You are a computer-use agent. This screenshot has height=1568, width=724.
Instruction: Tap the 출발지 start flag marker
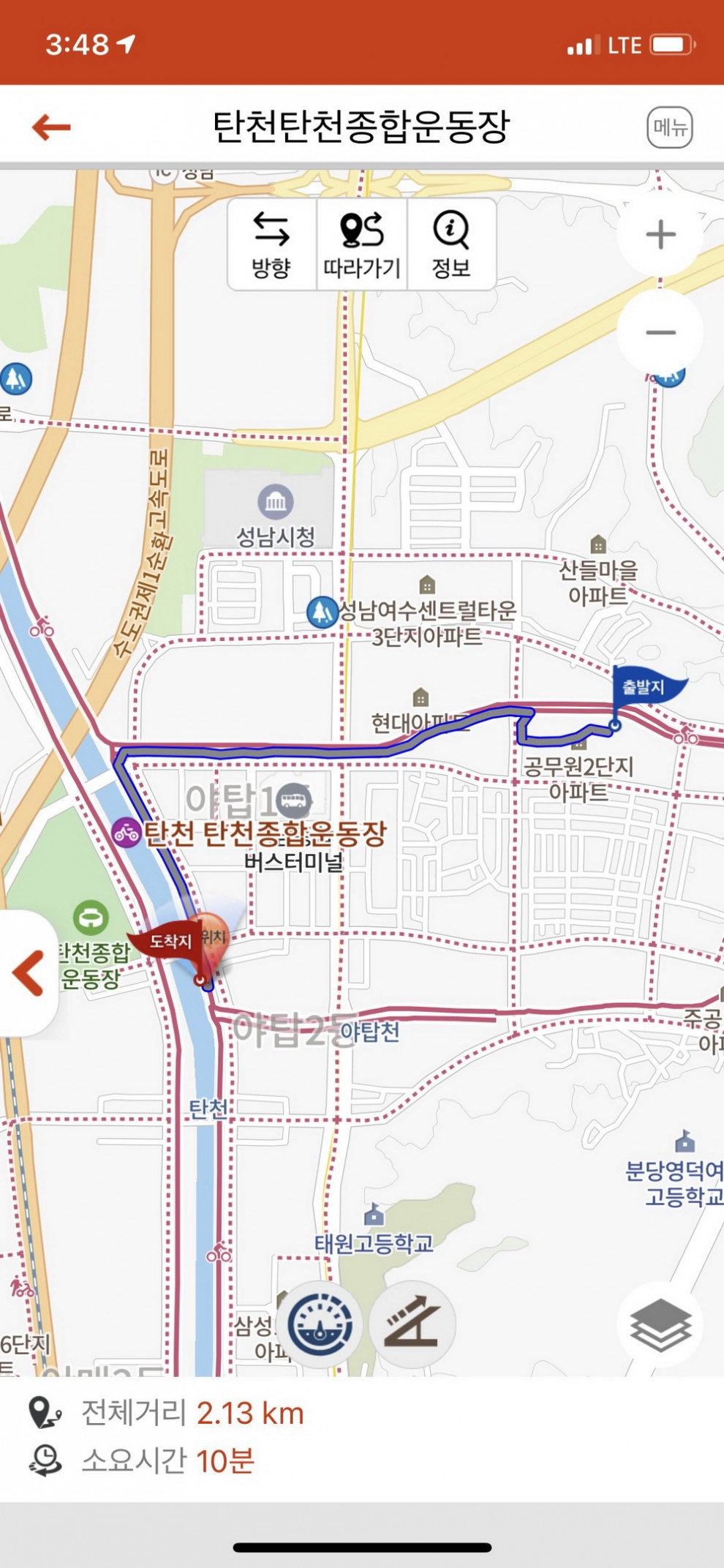coord(644,688)
